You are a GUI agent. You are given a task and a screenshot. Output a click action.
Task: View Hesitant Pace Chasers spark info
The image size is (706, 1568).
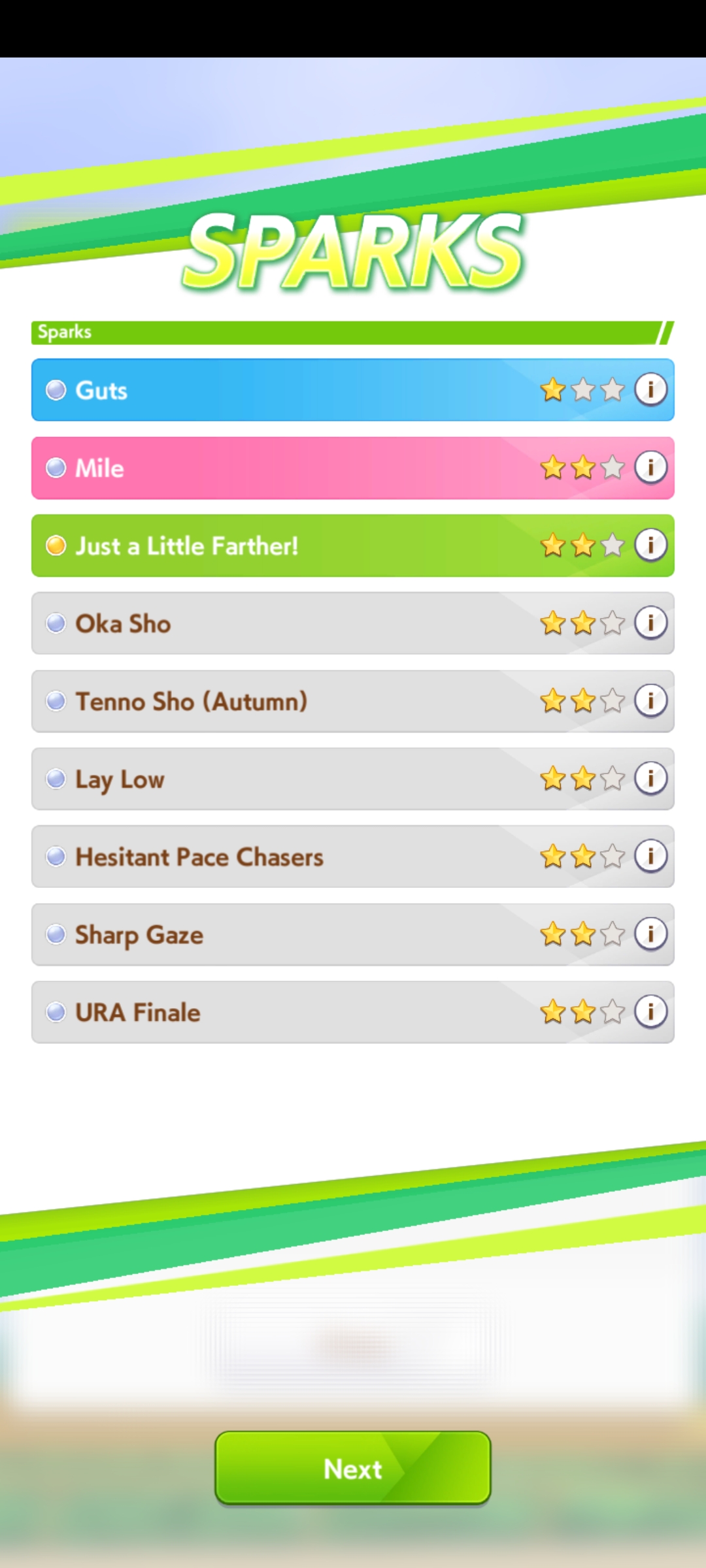tap(650, 856)
